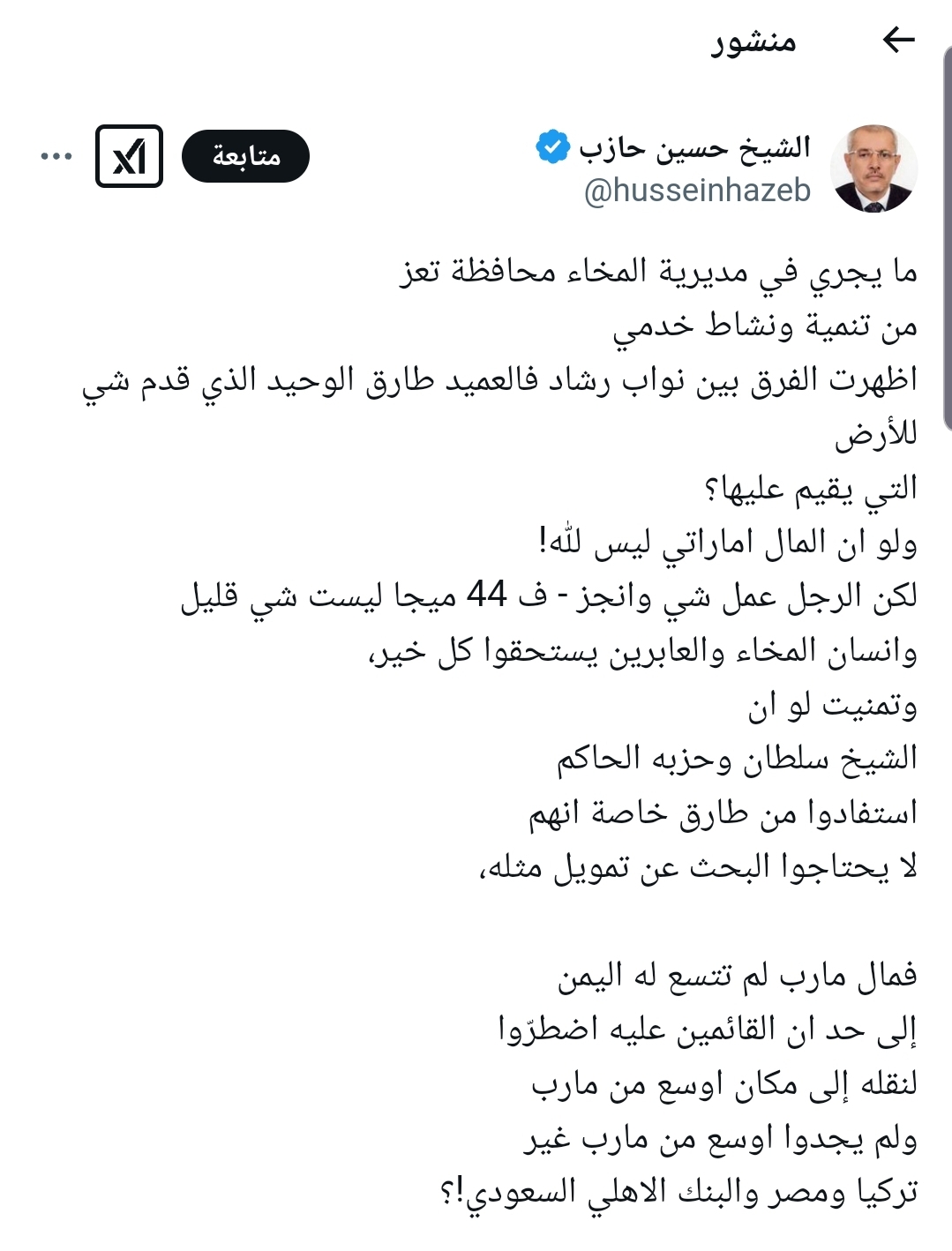Open the @husseinhazeb profile handle
This screenshot has width=952, height=1251.
coord(697,191)
